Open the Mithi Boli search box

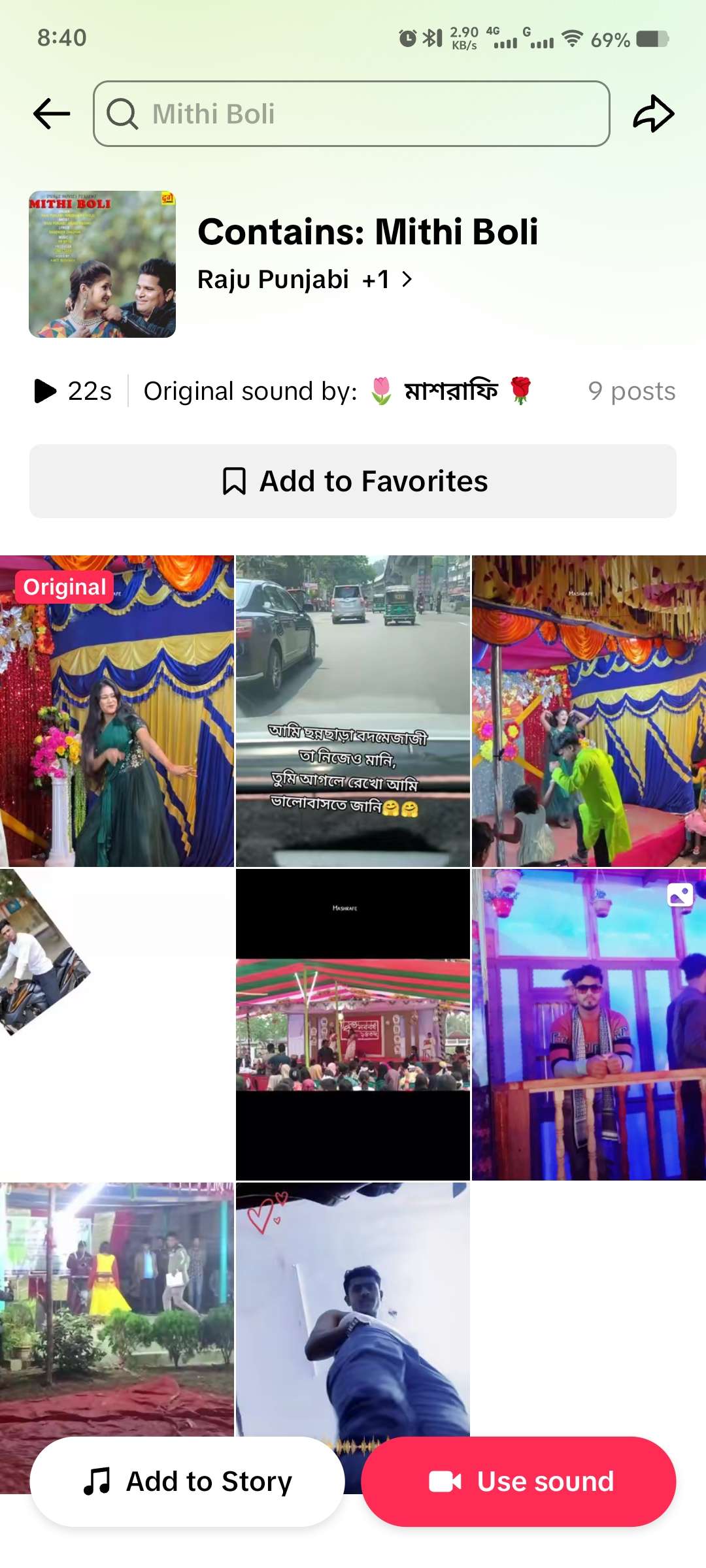352,114
